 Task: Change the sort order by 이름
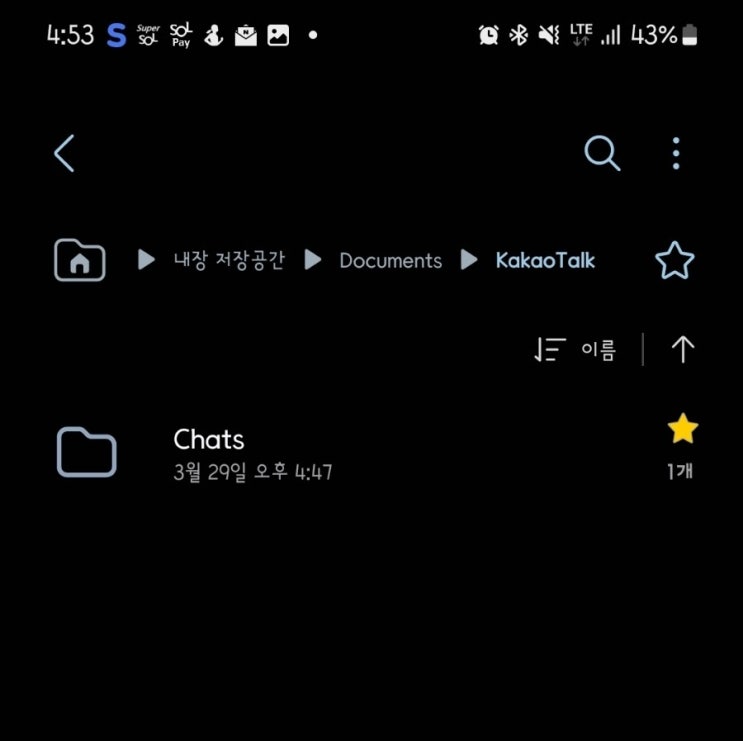point(577,350)
